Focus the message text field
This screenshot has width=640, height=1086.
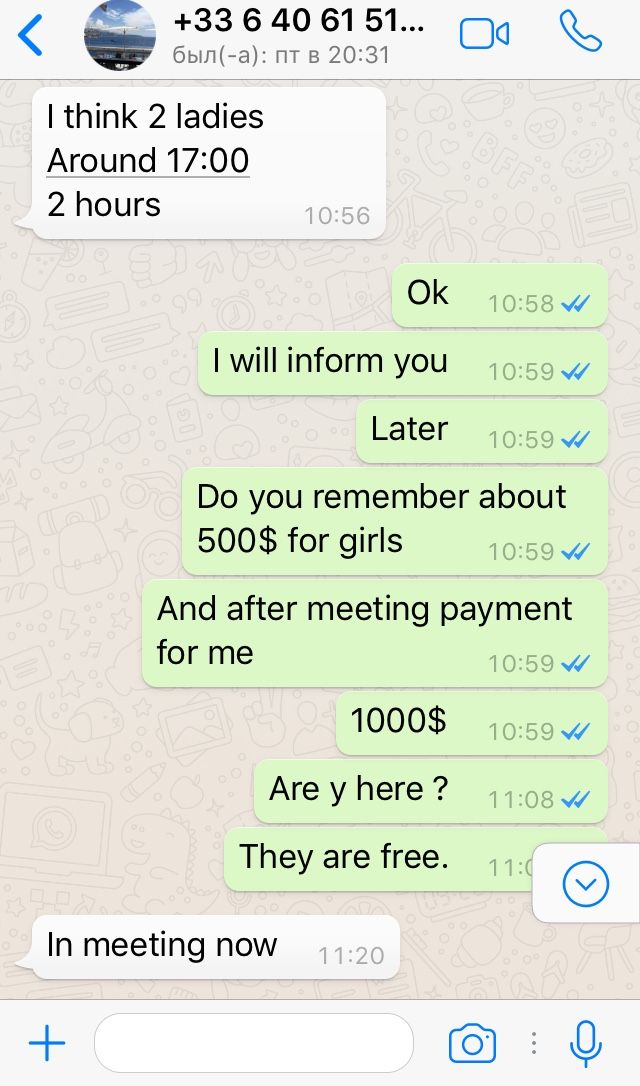coord(253,1043)
